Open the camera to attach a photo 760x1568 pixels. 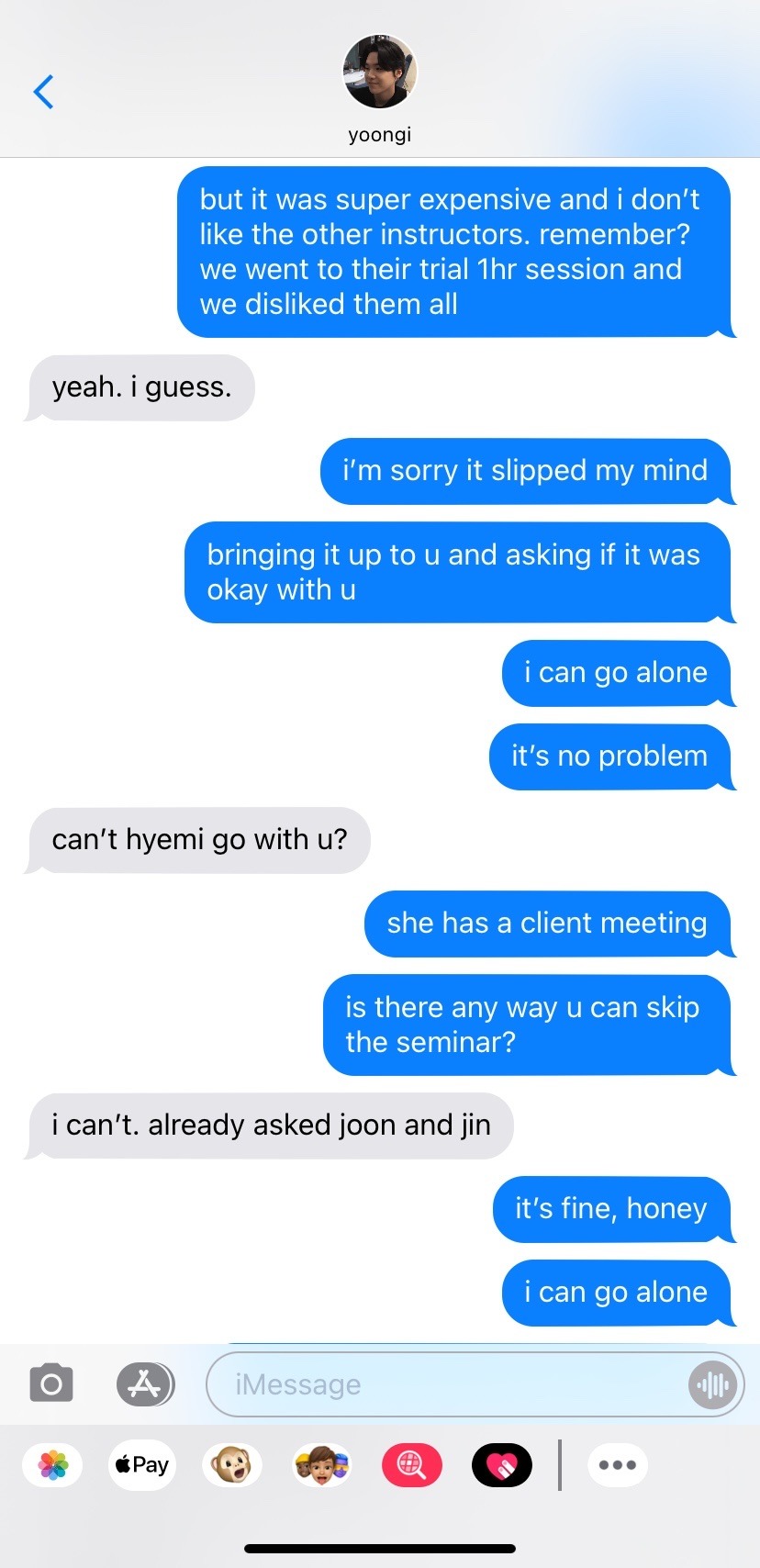click(51, 1383)
